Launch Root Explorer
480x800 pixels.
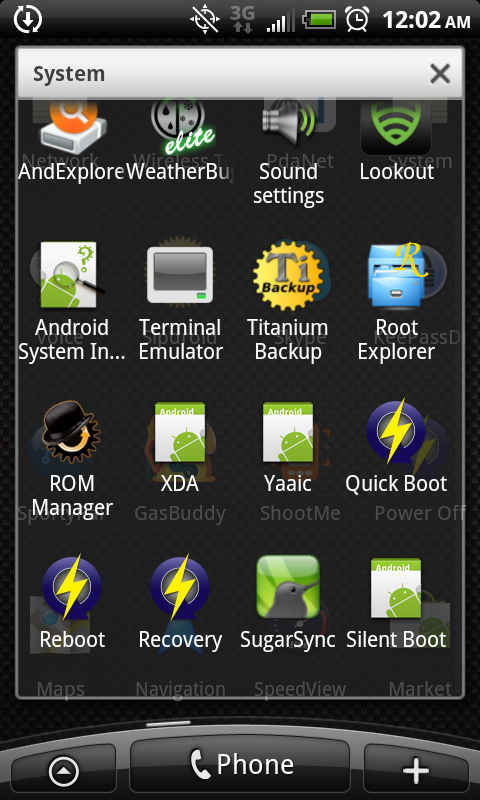point(396,302)
